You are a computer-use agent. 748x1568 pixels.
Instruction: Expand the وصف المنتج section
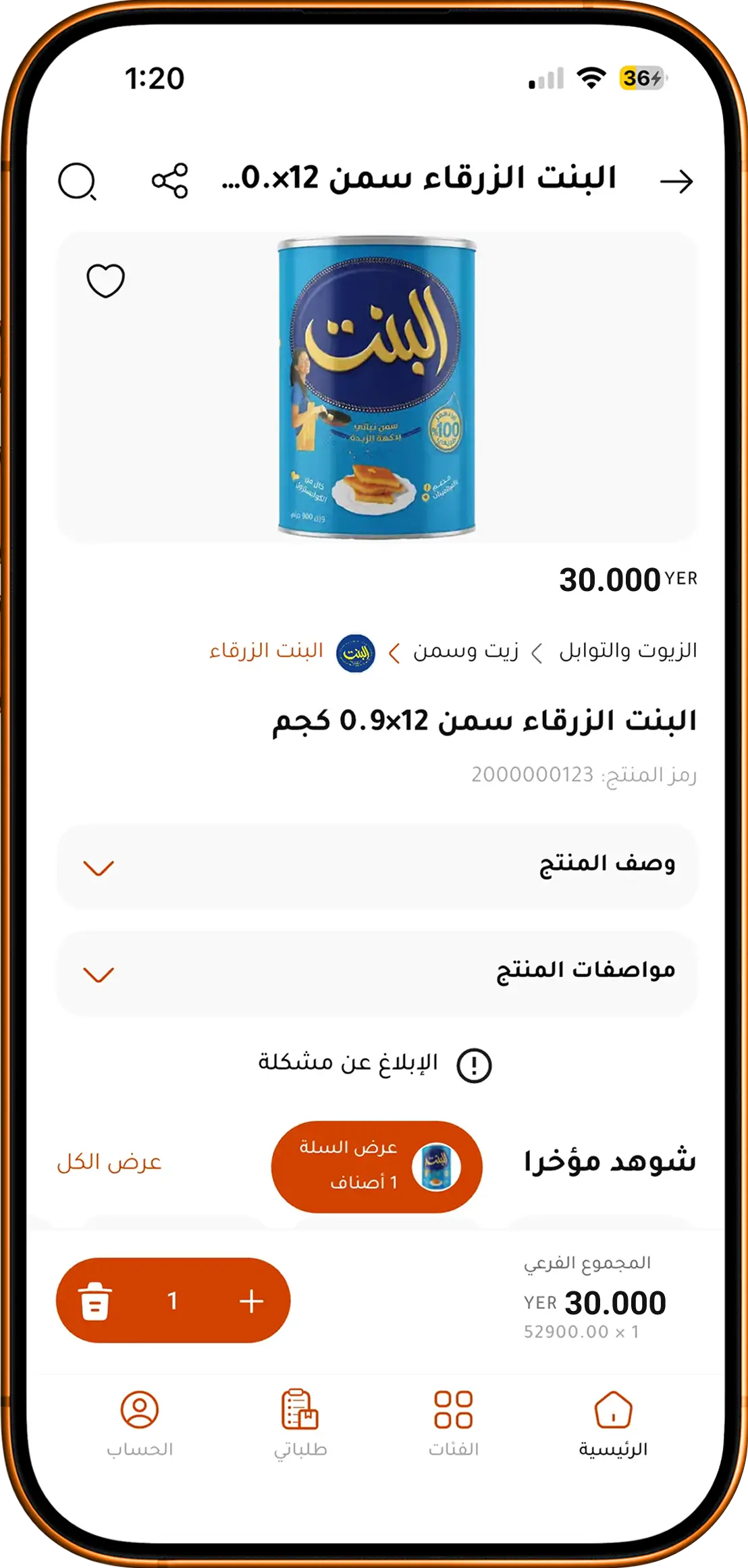377,866
